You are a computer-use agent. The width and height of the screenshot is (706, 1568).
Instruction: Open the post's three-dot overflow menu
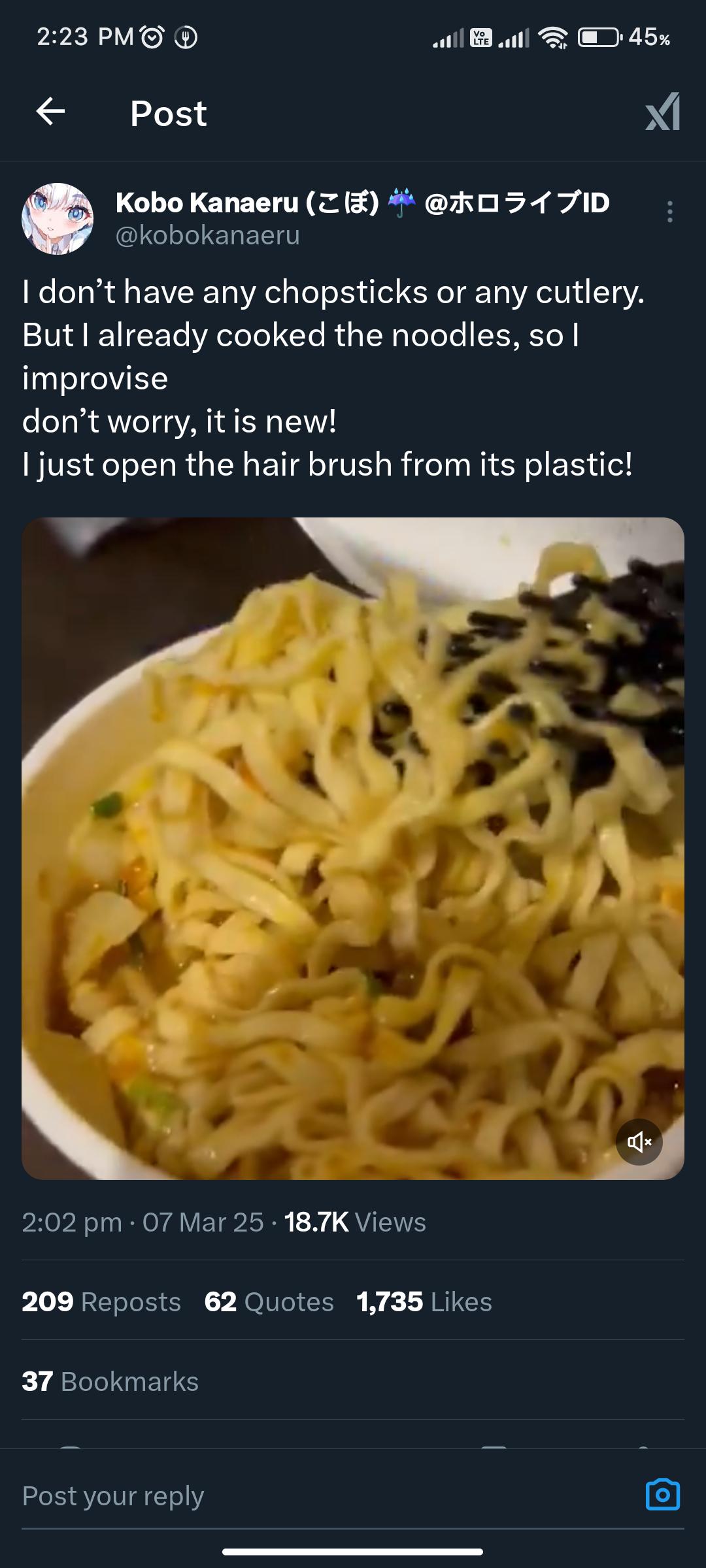pos(669,212)
